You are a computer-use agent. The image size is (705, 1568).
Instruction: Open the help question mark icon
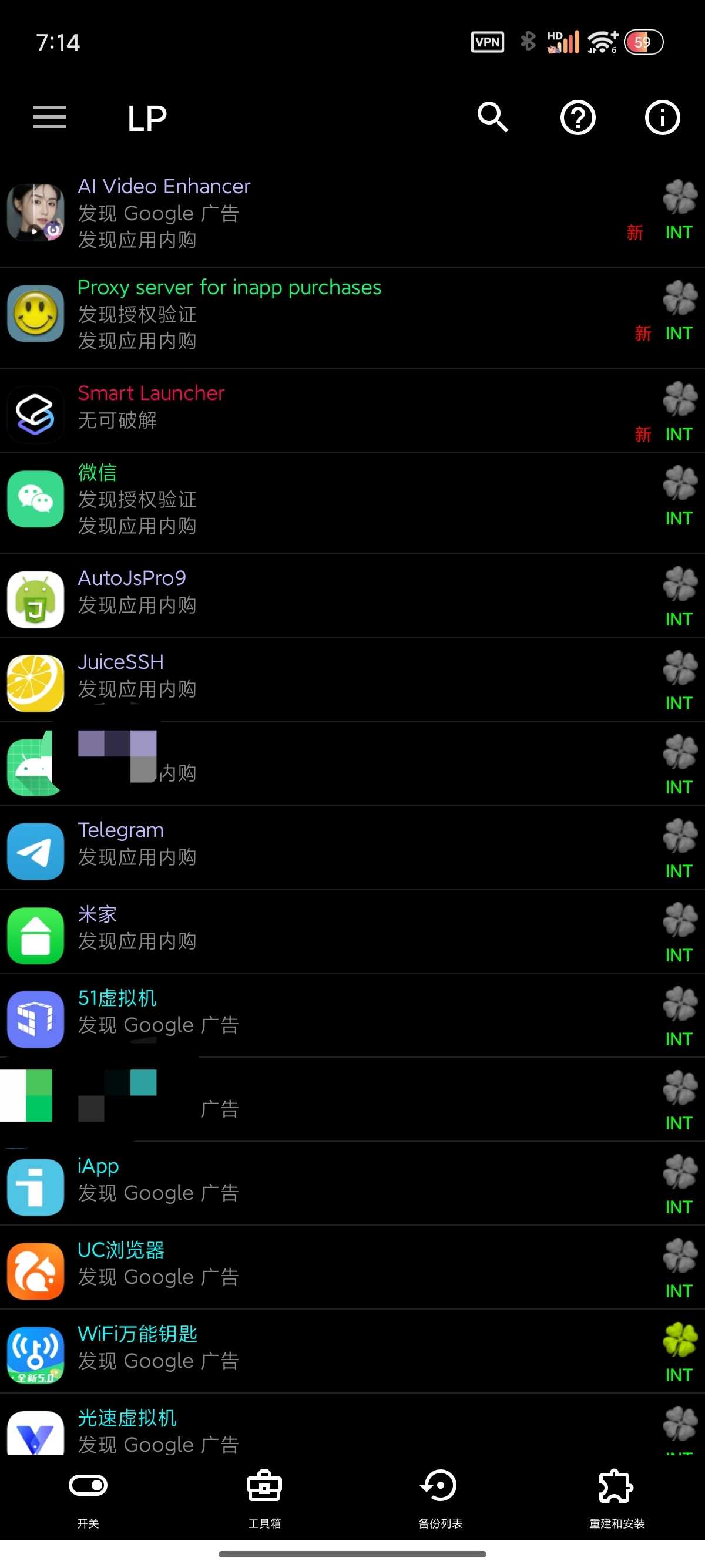click(577, 117)
